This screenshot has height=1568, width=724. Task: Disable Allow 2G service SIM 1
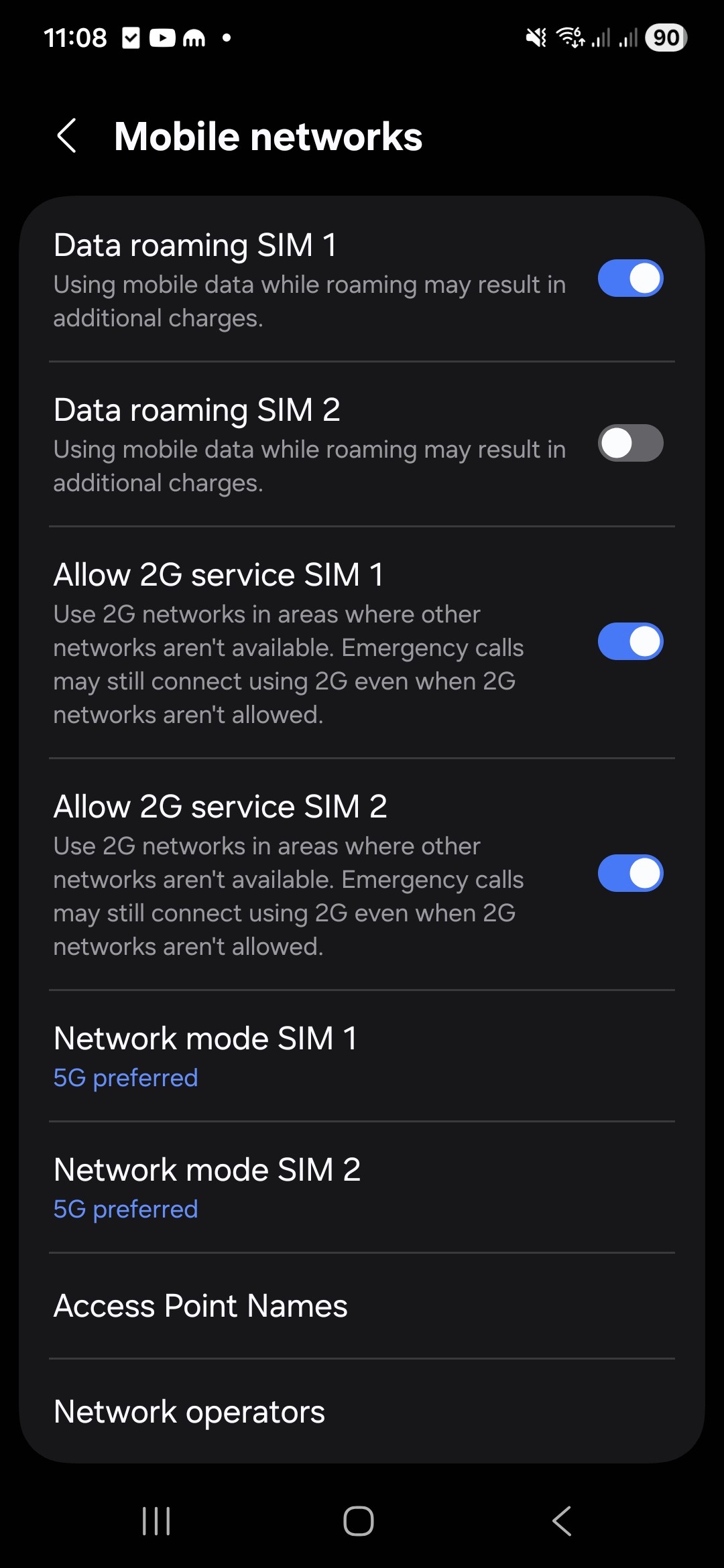(630, 641)
